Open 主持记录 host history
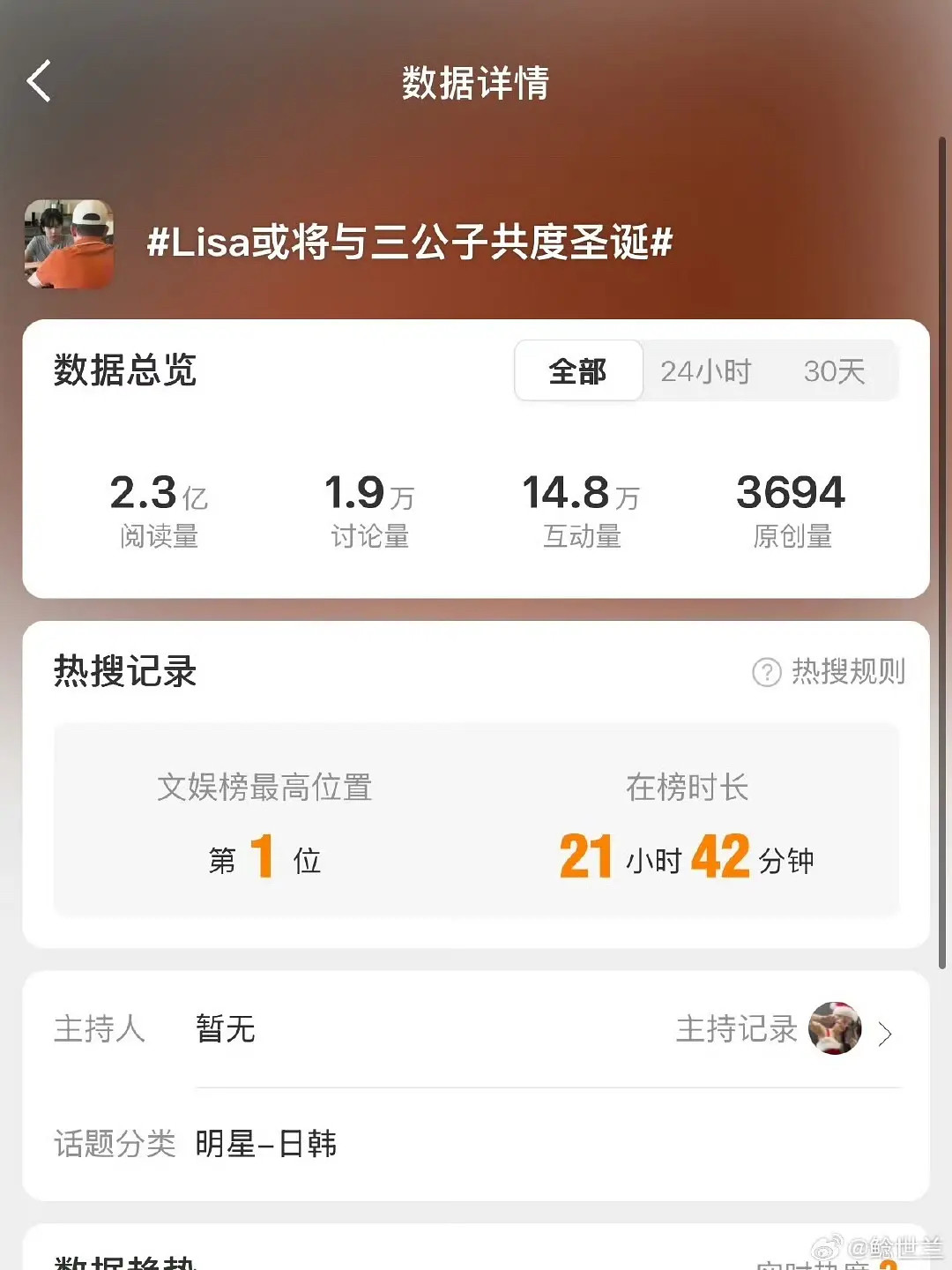Screen dimensions: 952x1270 click(783, 1030)
